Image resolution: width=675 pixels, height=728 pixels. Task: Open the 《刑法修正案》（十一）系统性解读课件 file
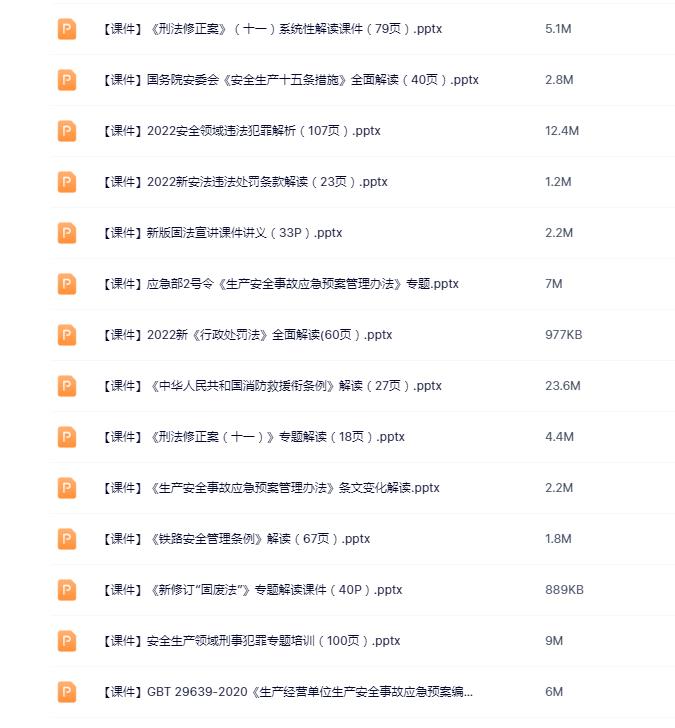[272, 29]
